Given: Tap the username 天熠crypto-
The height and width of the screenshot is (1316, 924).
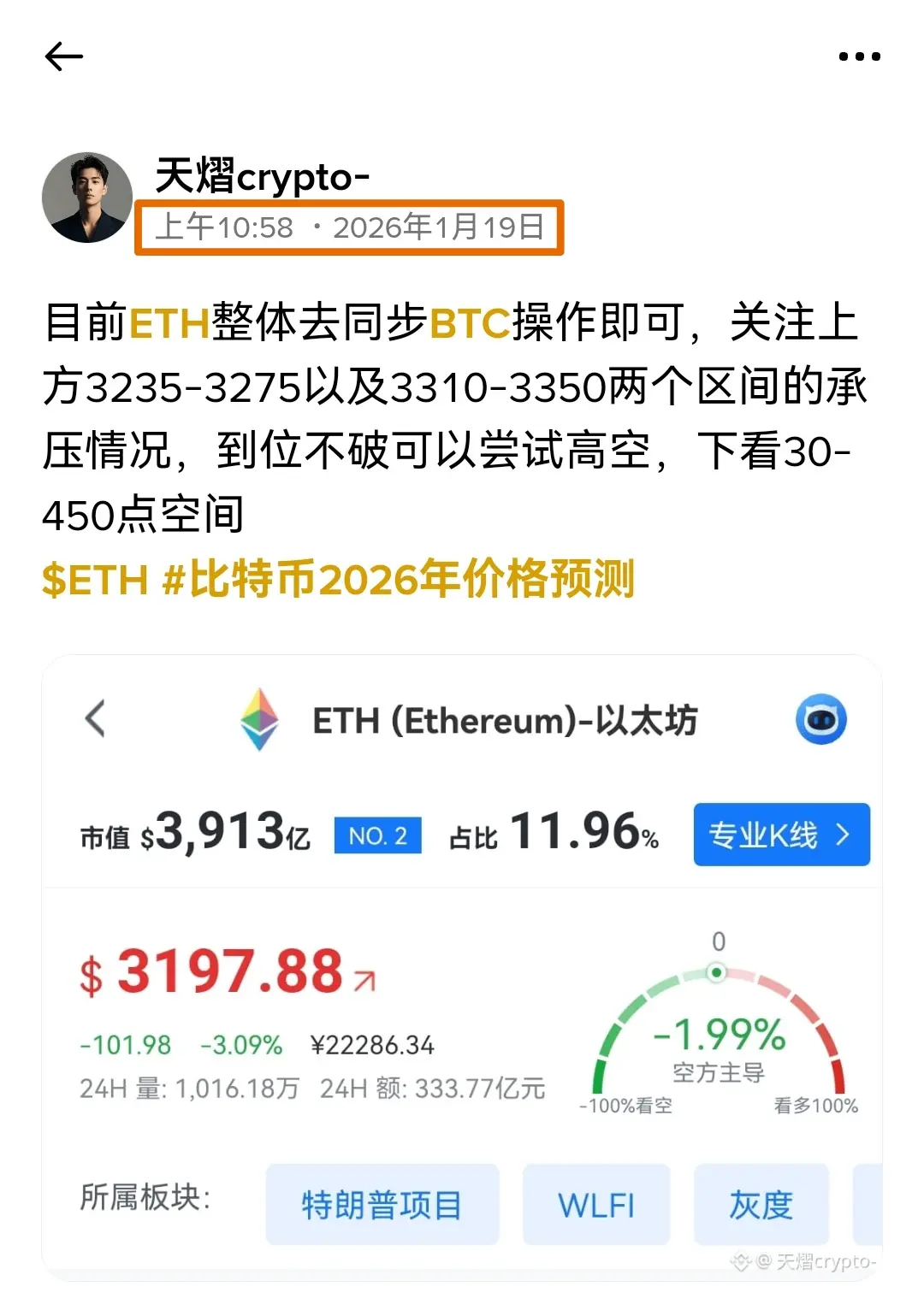Looking at the screenshot, I should coord(262,177).
